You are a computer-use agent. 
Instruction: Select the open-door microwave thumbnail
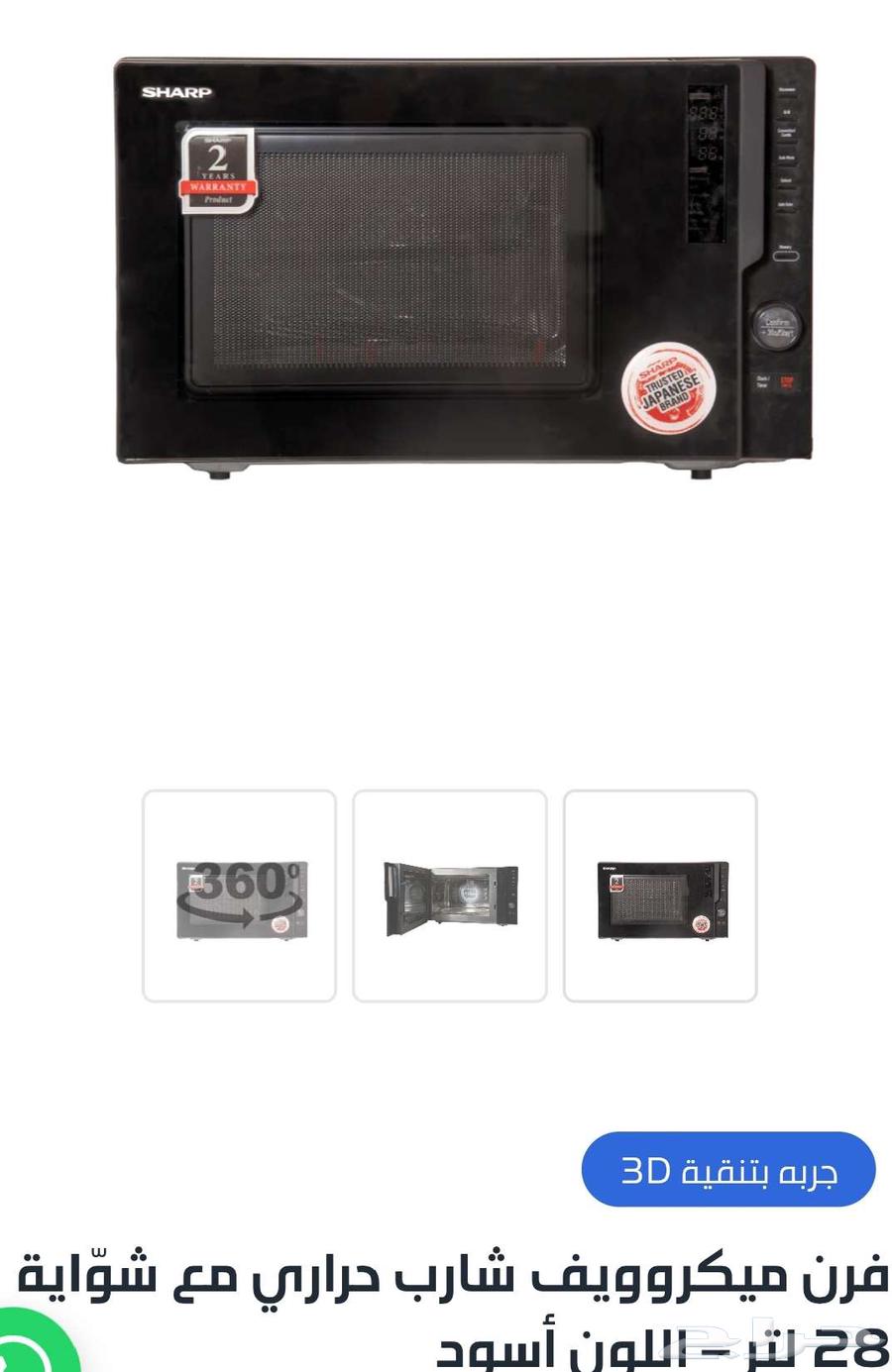[450, 896]
